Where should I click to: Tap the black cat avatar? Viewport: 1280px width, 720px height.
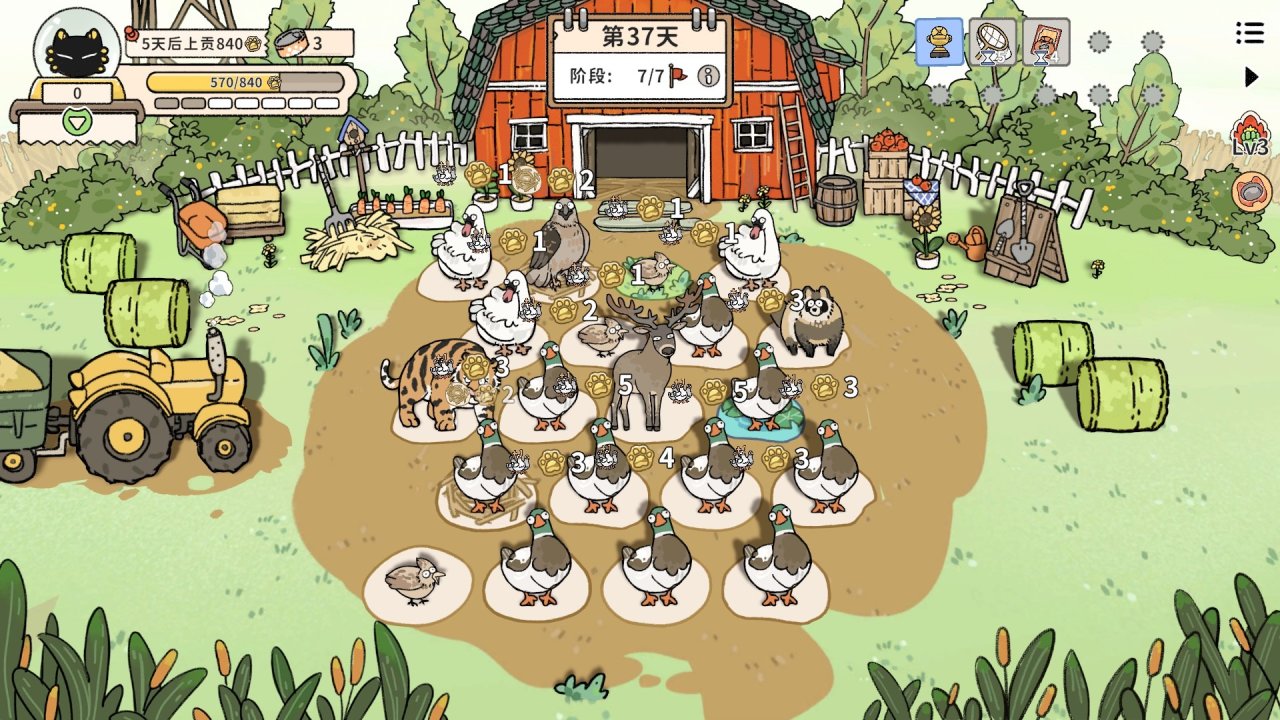pyautogui.click(x=77, y=49)
